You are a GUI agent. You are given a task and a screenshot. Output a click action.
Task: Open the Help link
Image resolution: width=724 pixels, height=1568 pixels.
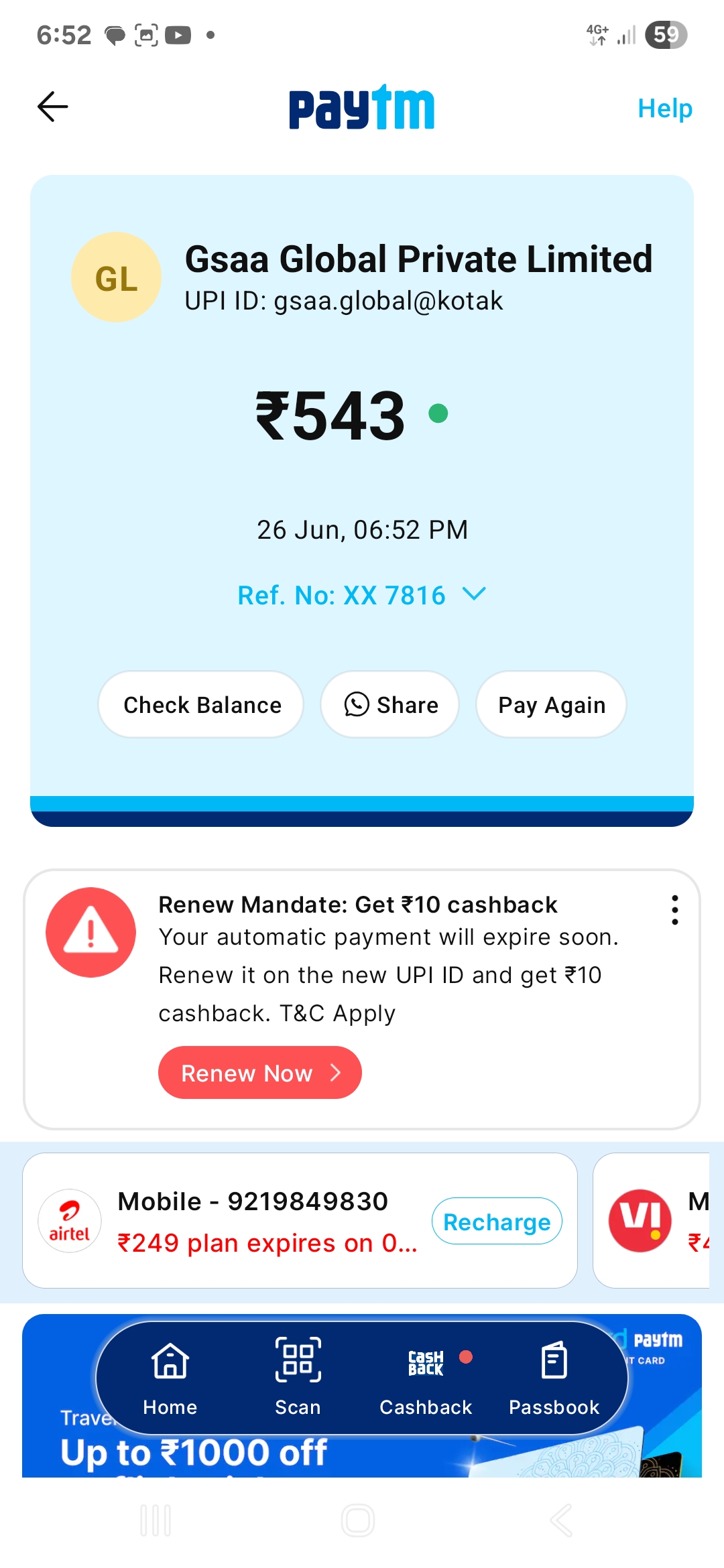coord(664,109)
